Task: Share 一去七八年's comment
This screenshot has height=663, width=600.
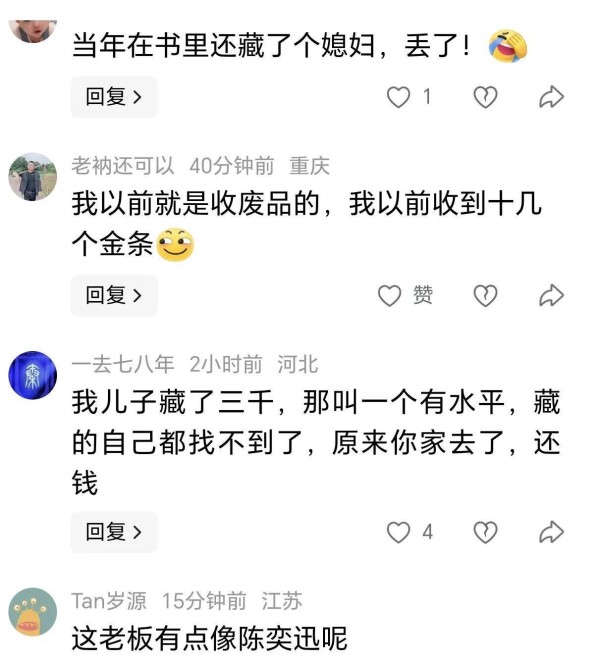Action: pos(552,532)
